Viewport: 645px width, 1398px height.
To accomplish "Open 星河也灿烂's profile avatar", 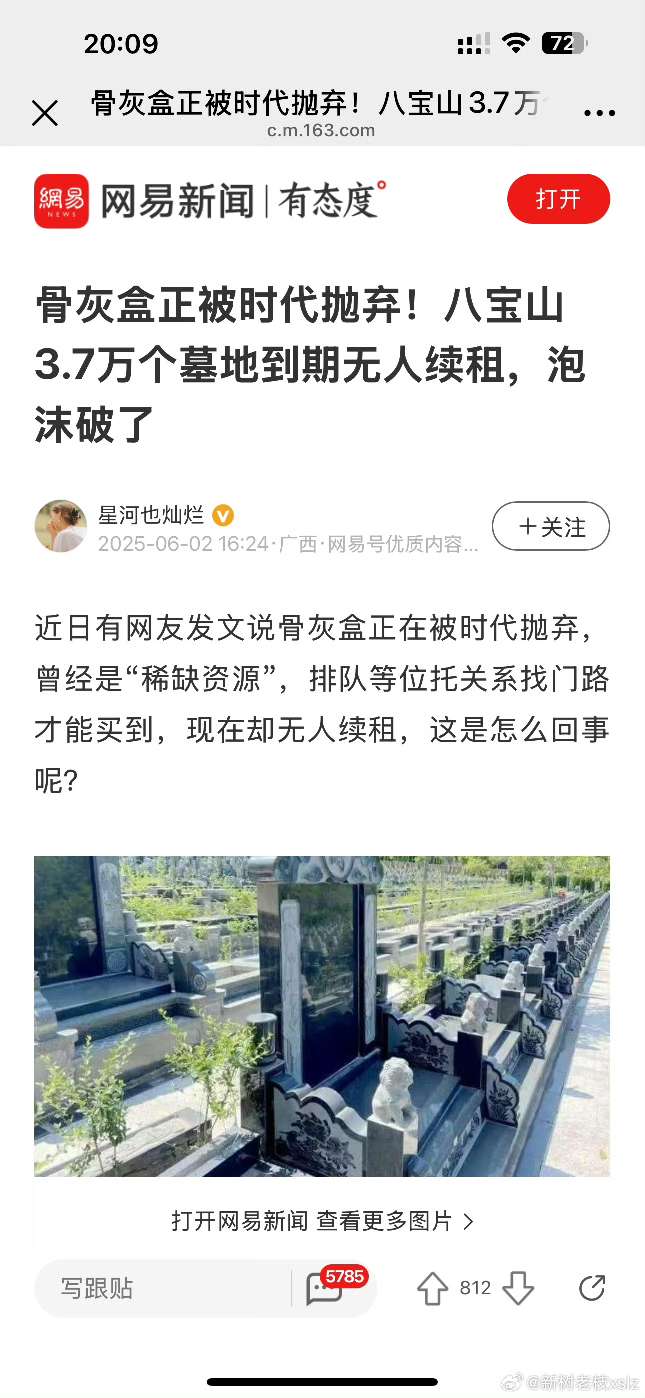I will click(x=61, y=527).
